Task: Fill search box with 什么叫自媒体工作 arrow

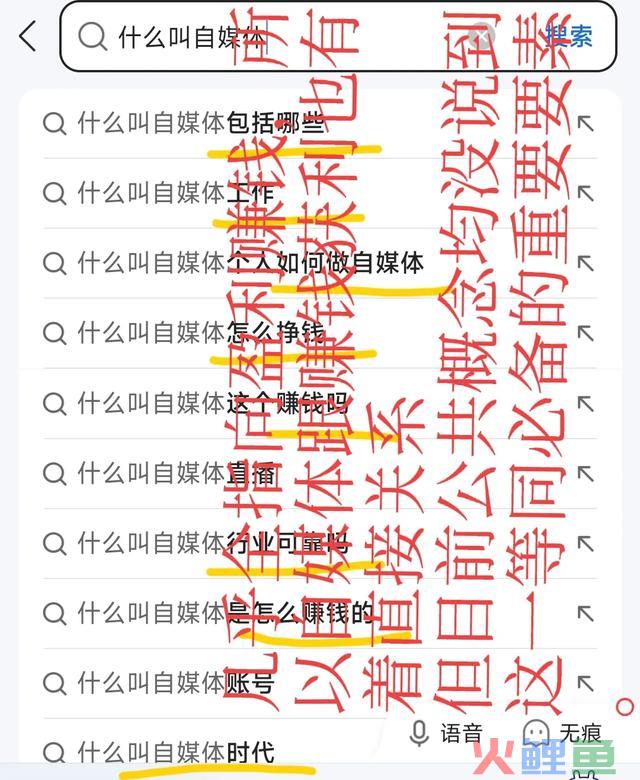Action: tap(585, 193)
